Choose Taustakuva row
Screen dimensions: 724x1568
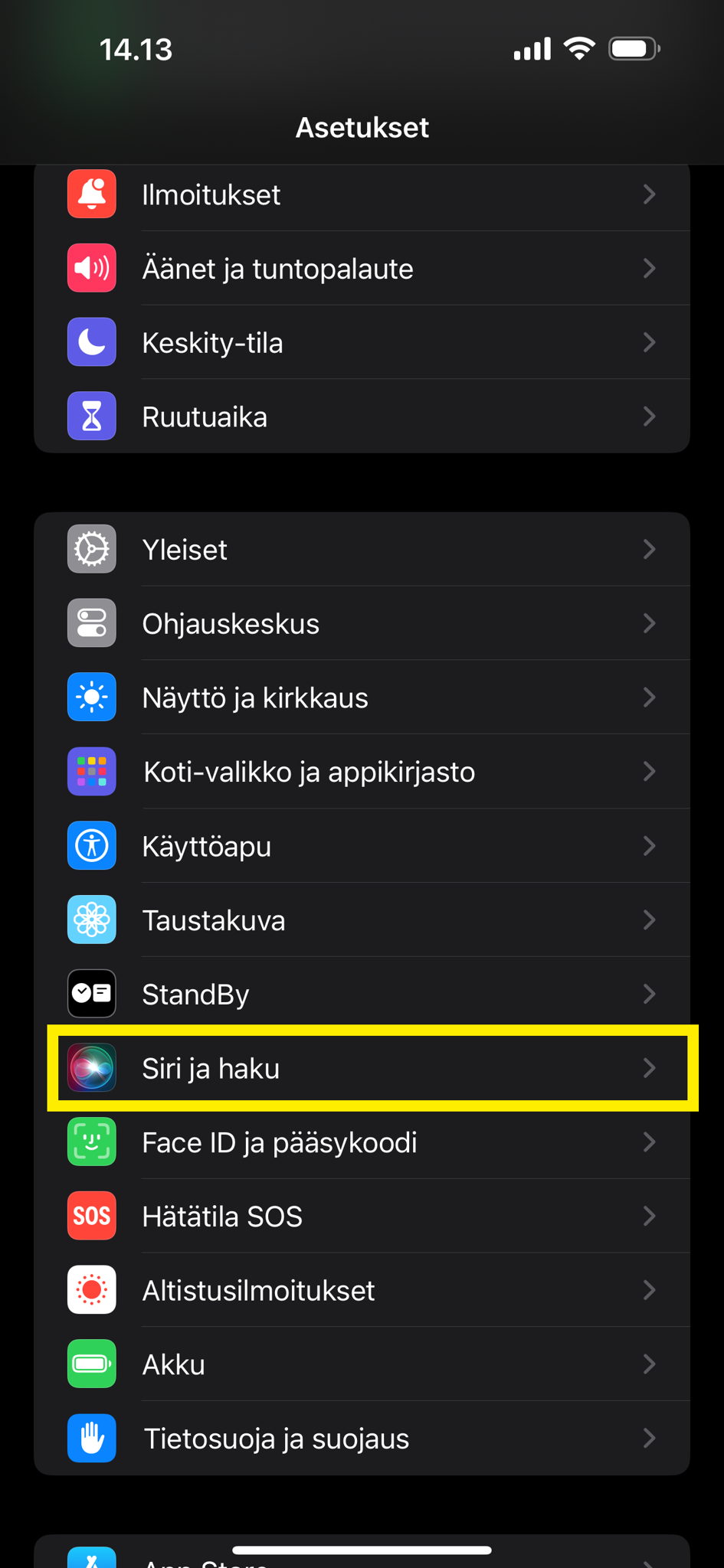[x=362, y=920]
